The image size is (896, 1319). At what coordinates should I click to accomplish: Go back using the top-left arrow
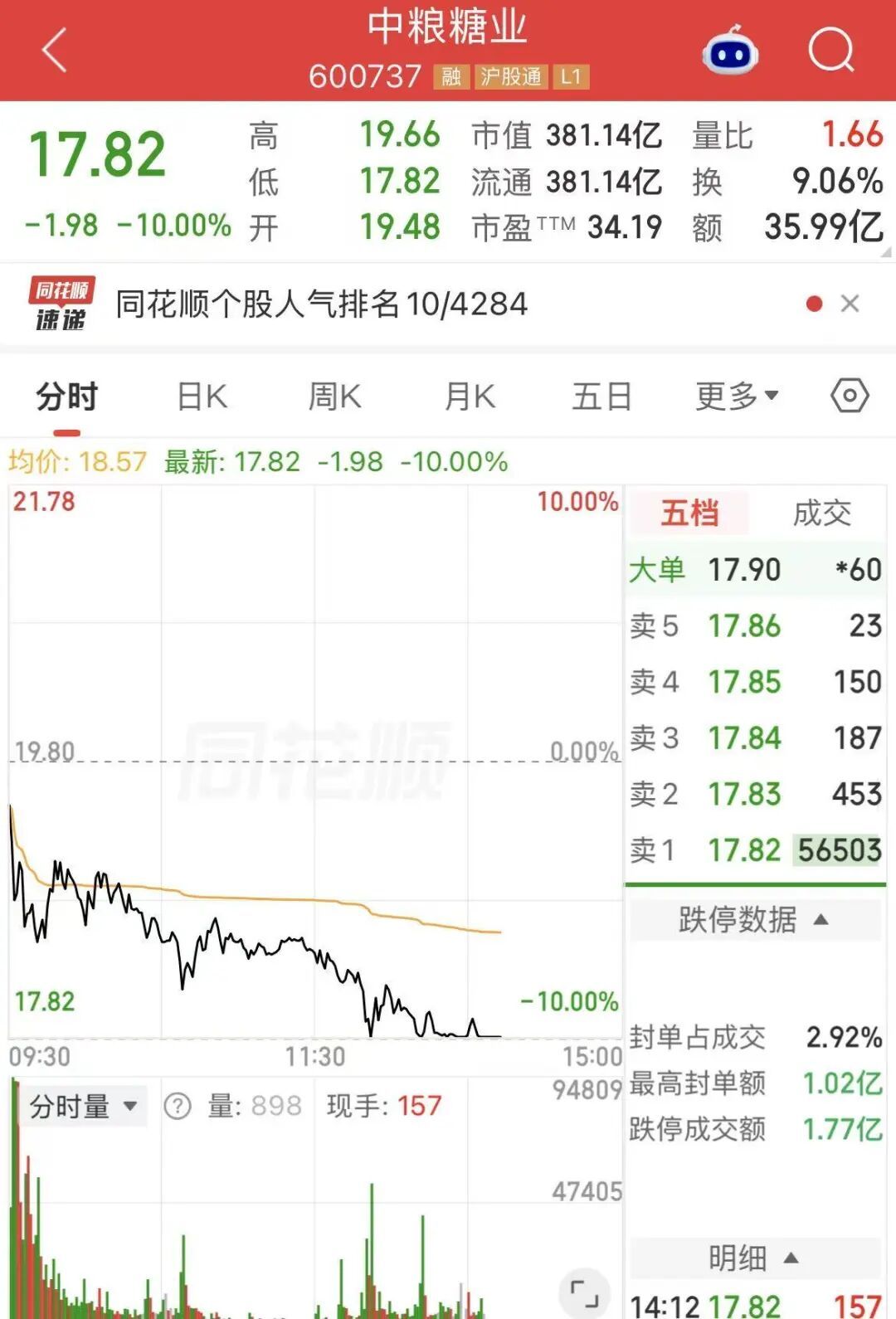(55, 51)
